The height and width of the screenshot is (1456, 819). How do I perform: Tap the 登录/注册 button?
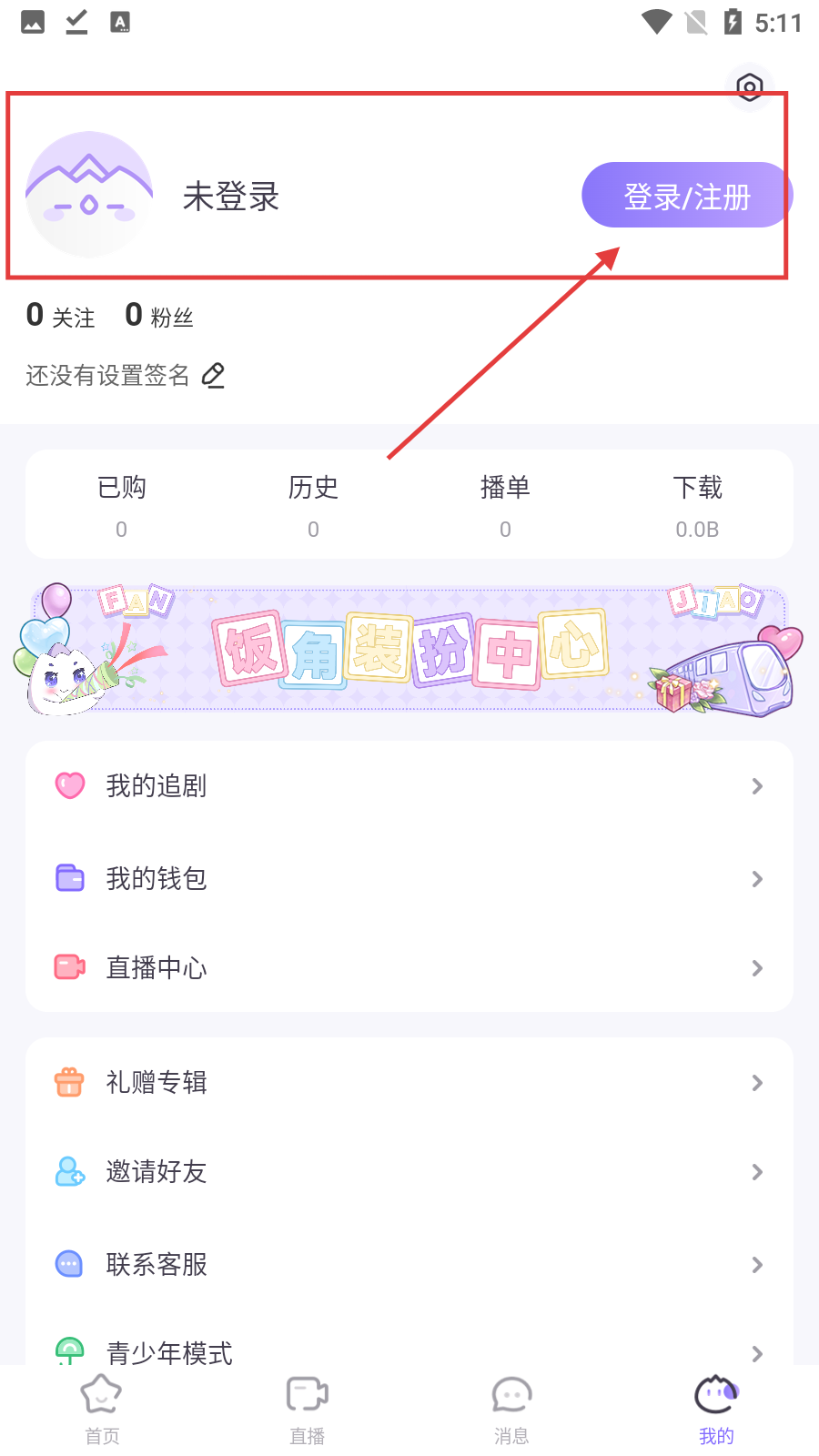(686, 196)
